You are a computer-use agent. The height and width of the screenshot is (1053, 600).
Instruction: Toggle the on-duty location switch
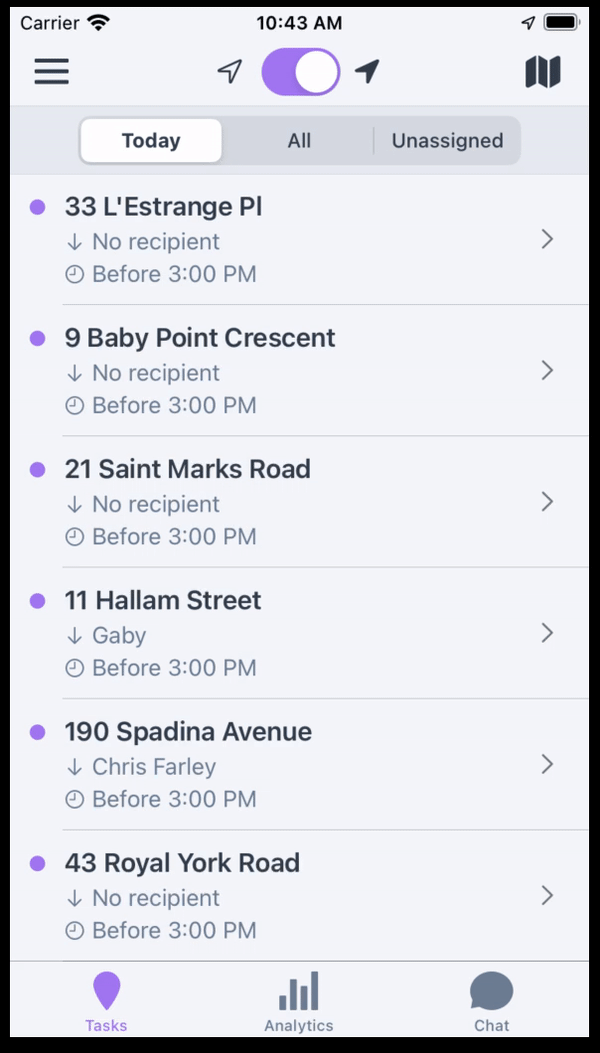[x=300, y=71]
